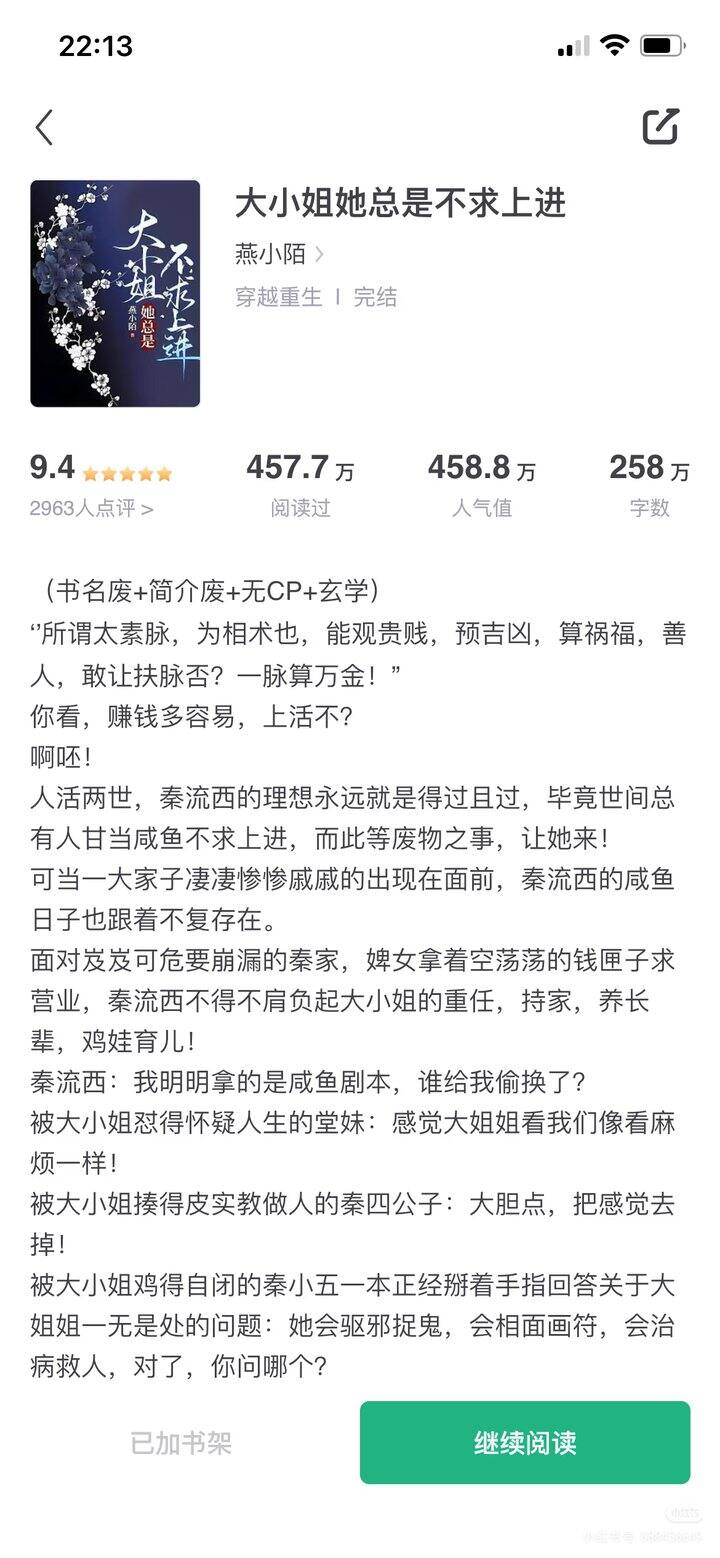
Task: Open the book cover image
Action: [x=115, y=294]
